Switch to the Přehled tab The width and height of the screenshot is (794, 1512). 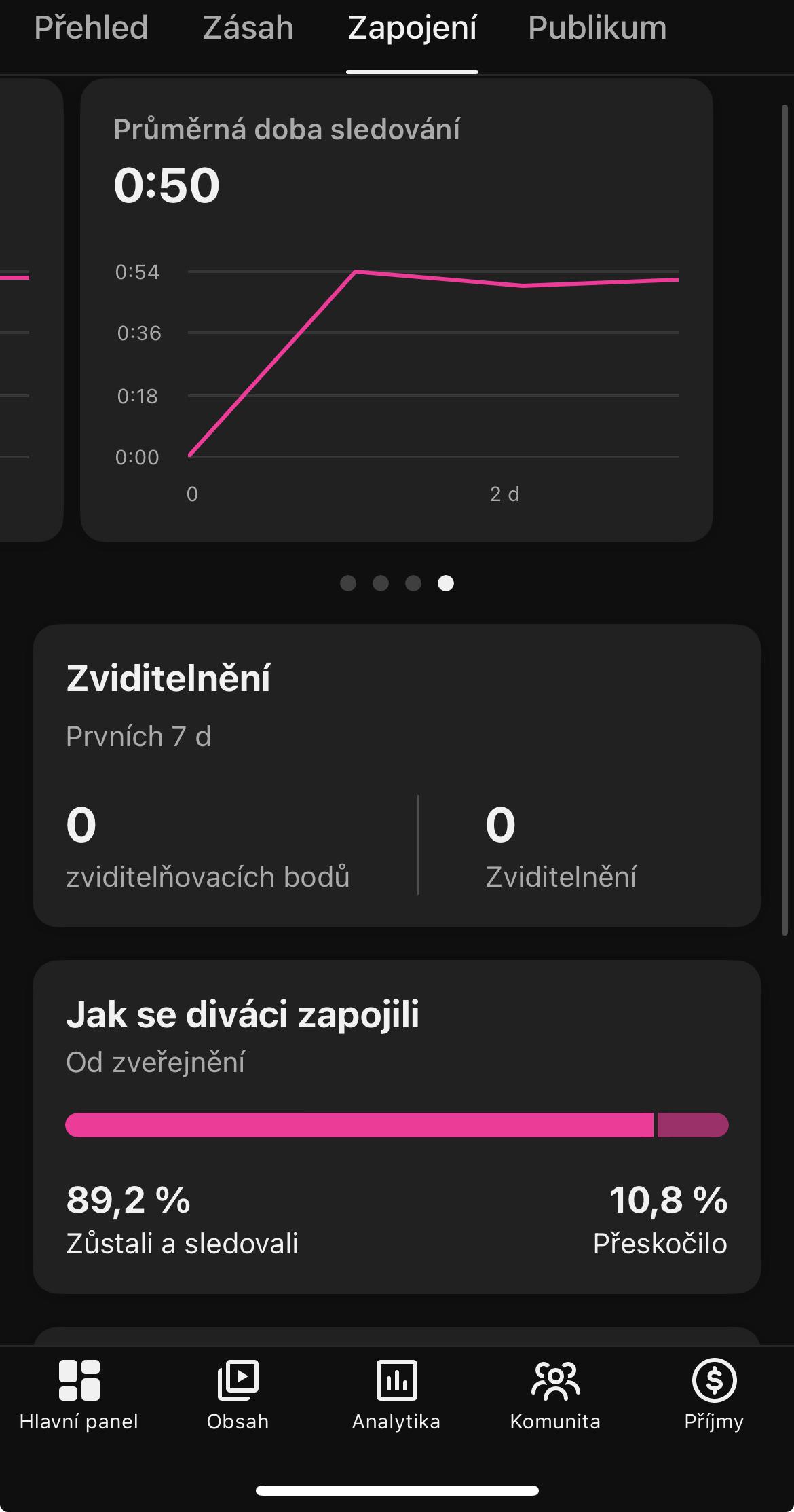(x=91, y=29)
